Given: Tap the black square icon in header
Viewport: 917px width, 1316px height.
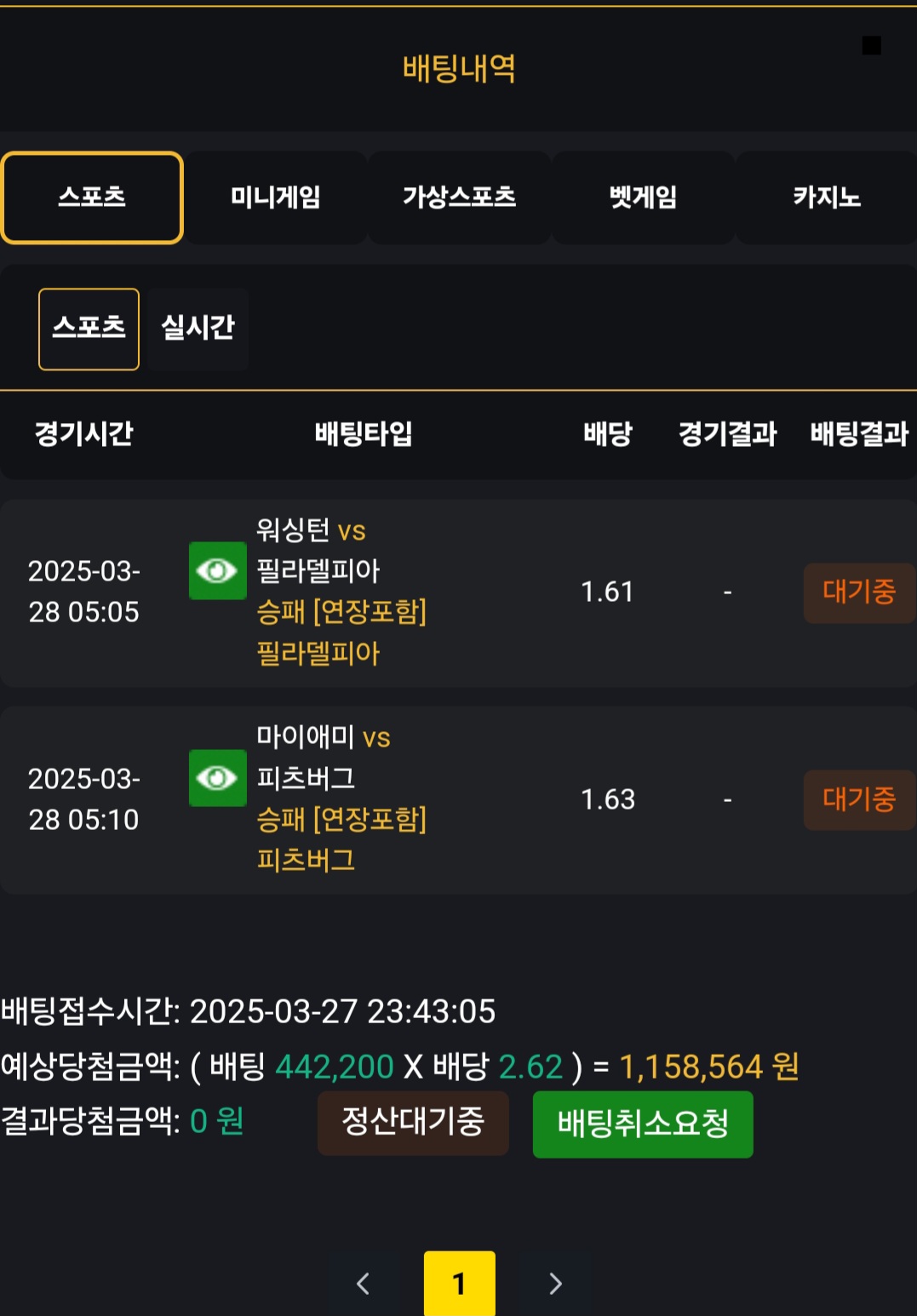Looking at the screenshot, I should [x=871, y=45].
